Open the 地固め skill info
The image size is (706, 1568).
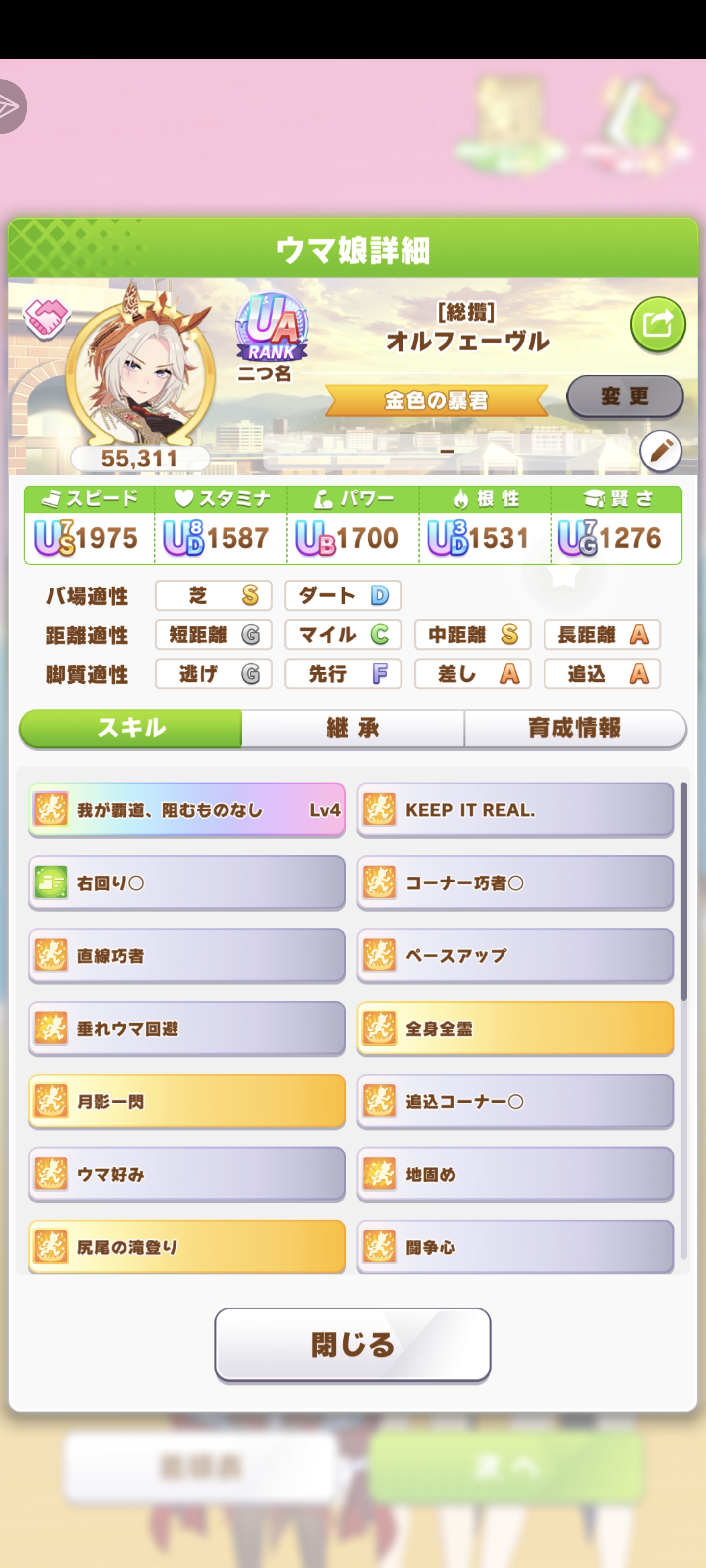click(515, 1174)
